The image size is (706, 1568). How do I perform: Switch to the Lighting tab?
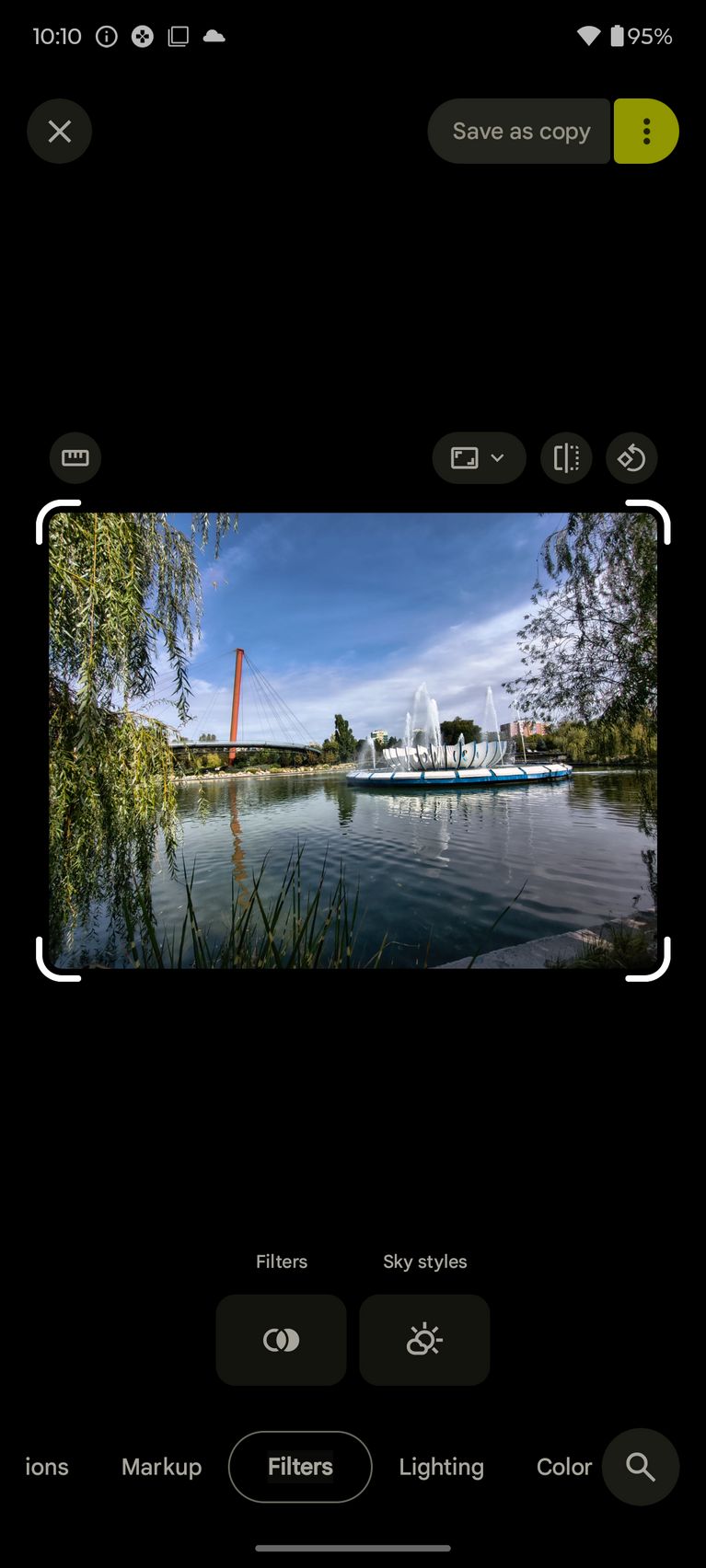[441, 1467]
